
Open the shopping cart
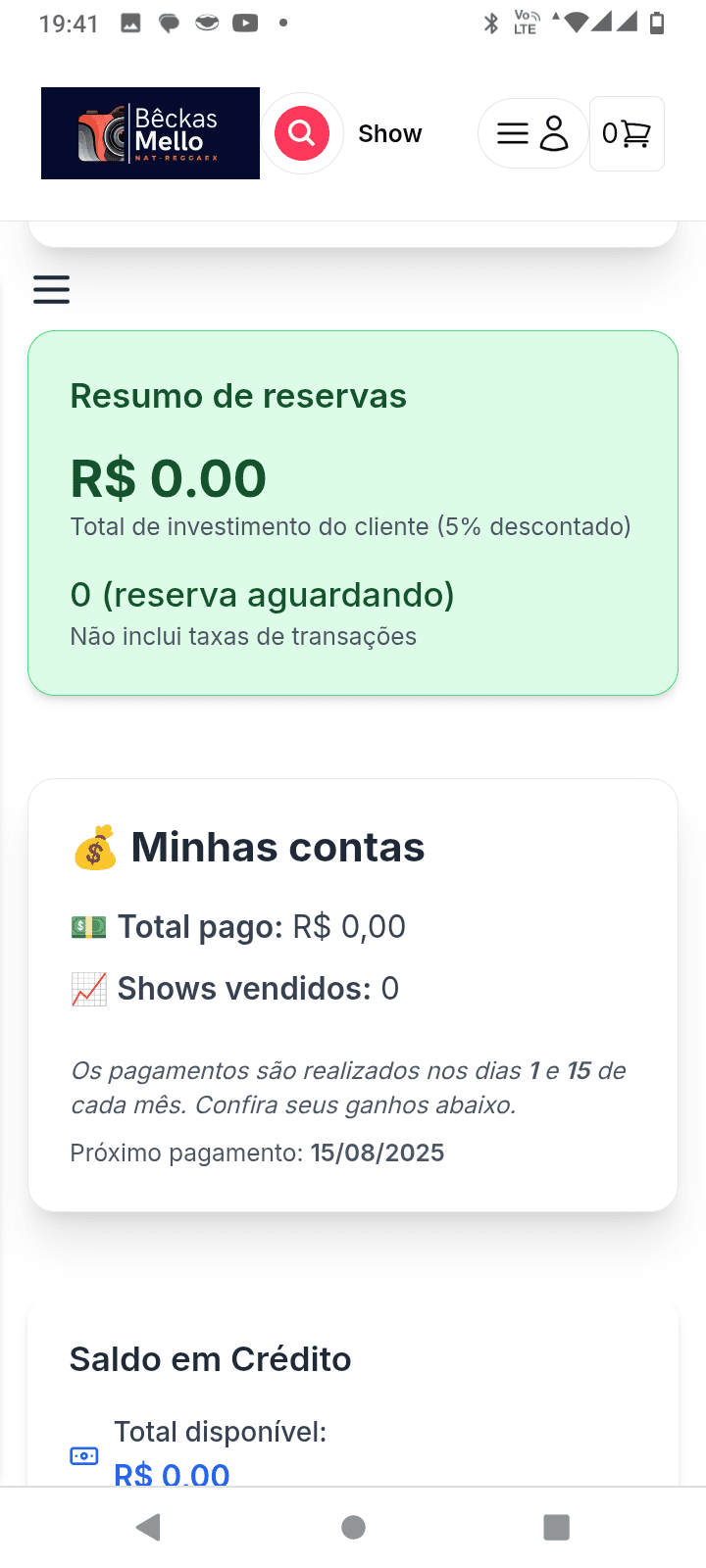click(x=627, y=133)
